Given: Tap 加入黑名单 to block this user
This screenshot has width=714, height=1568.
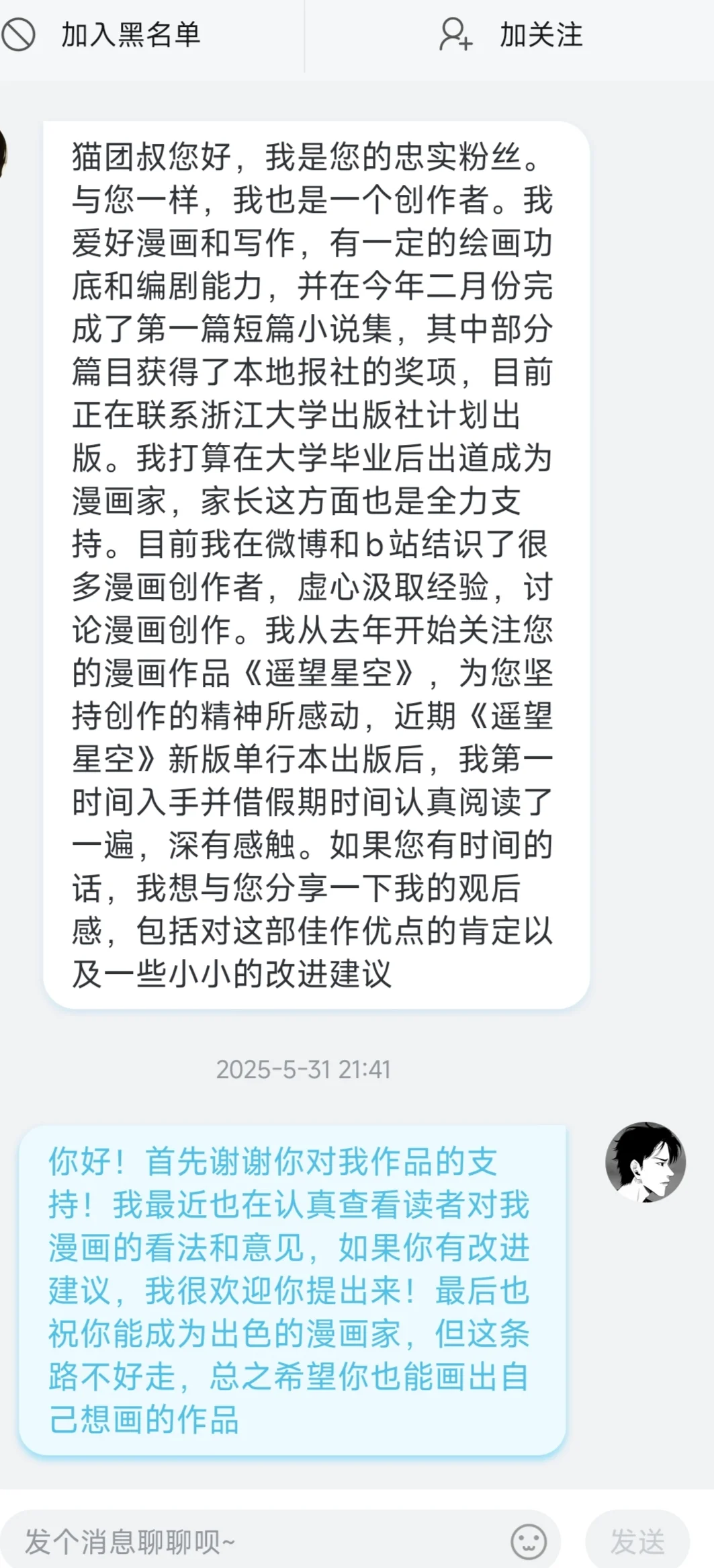Looking at the screenshot, I should (x=101, y=35).
